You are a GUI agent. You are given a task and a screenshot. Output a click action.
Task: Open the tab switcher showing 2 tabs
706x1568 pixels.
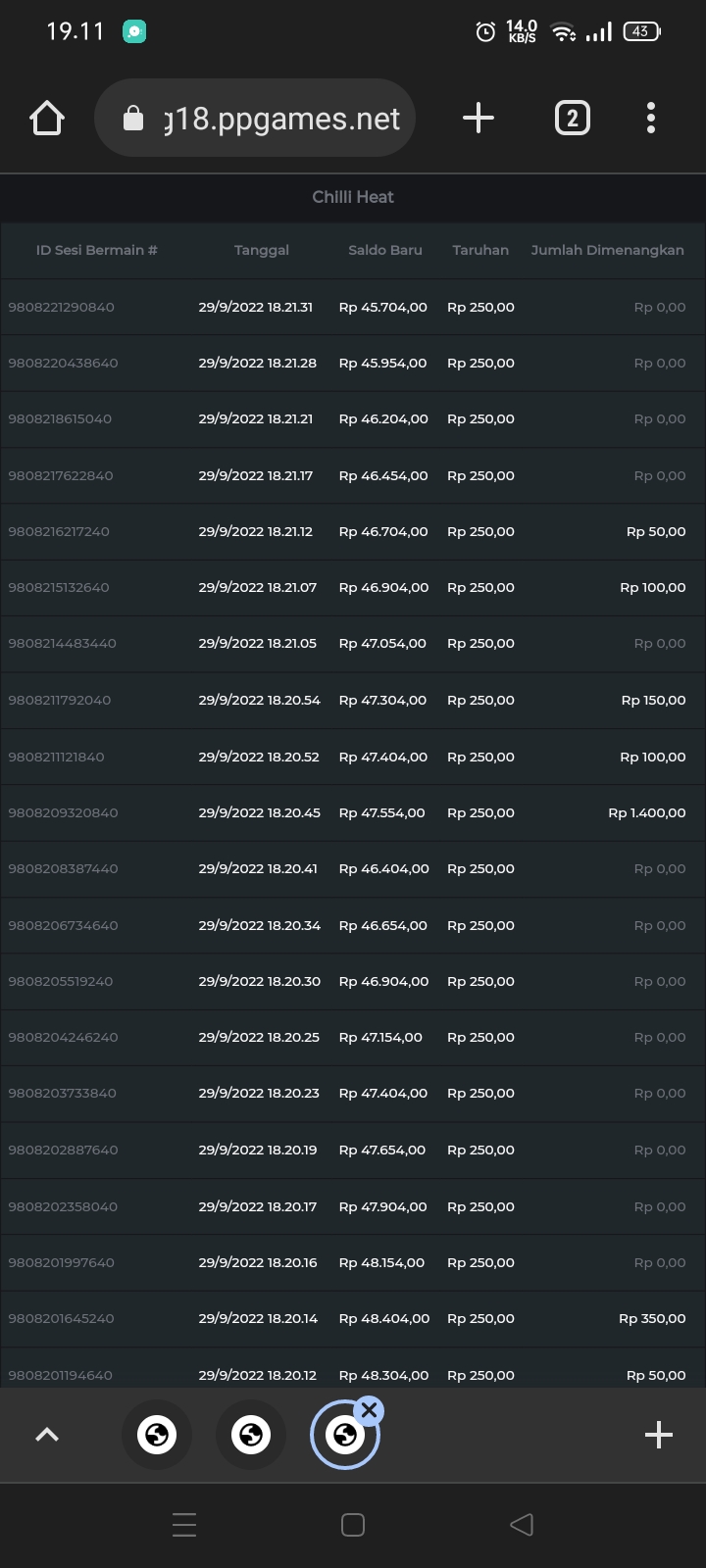(x=573, y=119)
